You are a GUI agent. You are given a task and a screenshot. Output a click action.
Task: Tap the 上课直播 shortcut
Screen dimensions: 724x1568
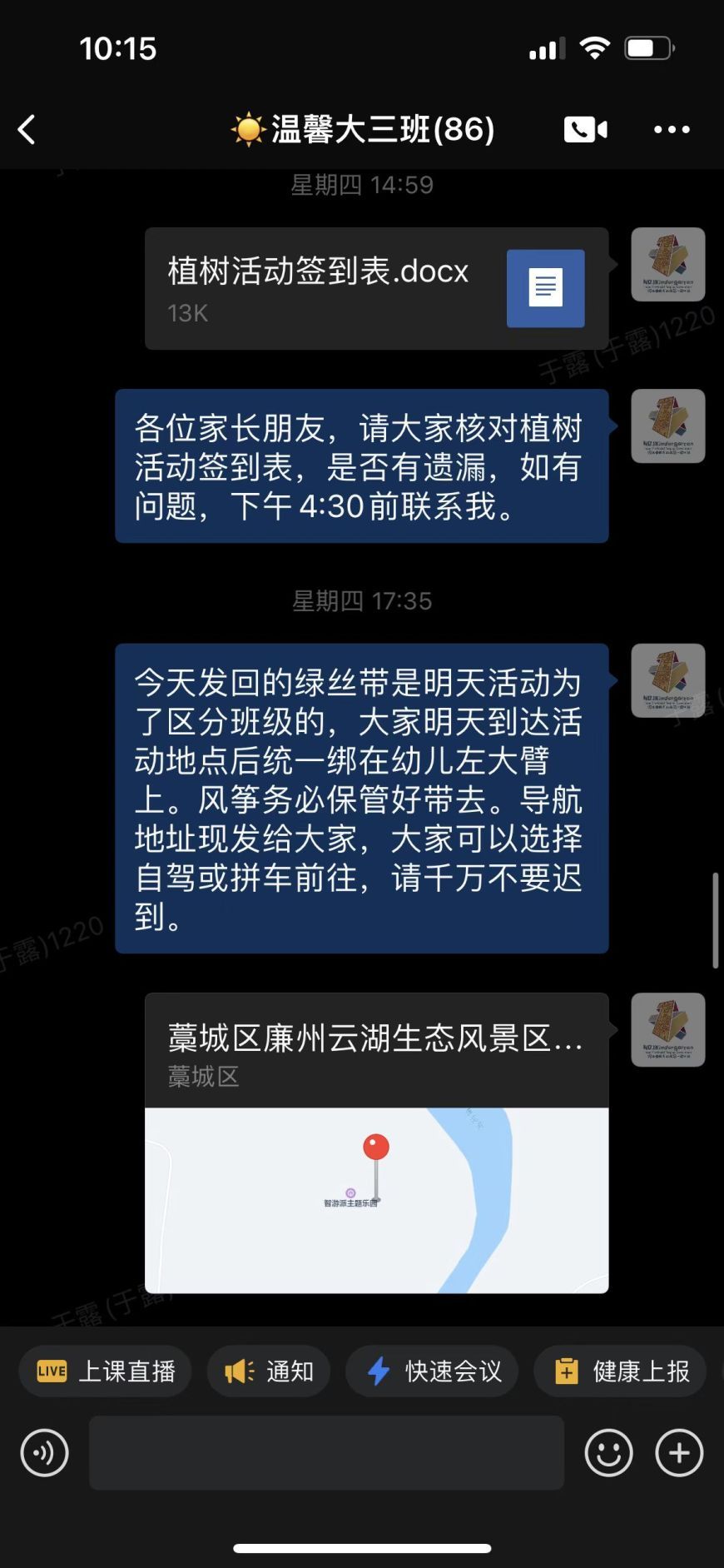point(106,1371)
